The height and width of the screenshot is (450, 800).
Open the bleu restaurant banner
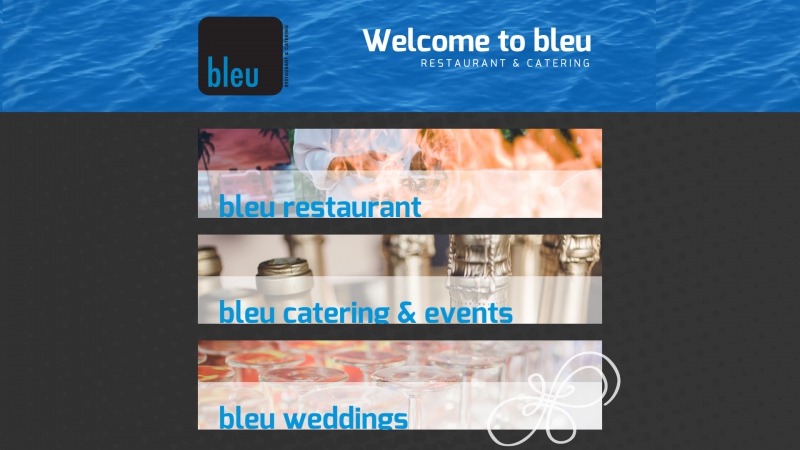[399, 174]
